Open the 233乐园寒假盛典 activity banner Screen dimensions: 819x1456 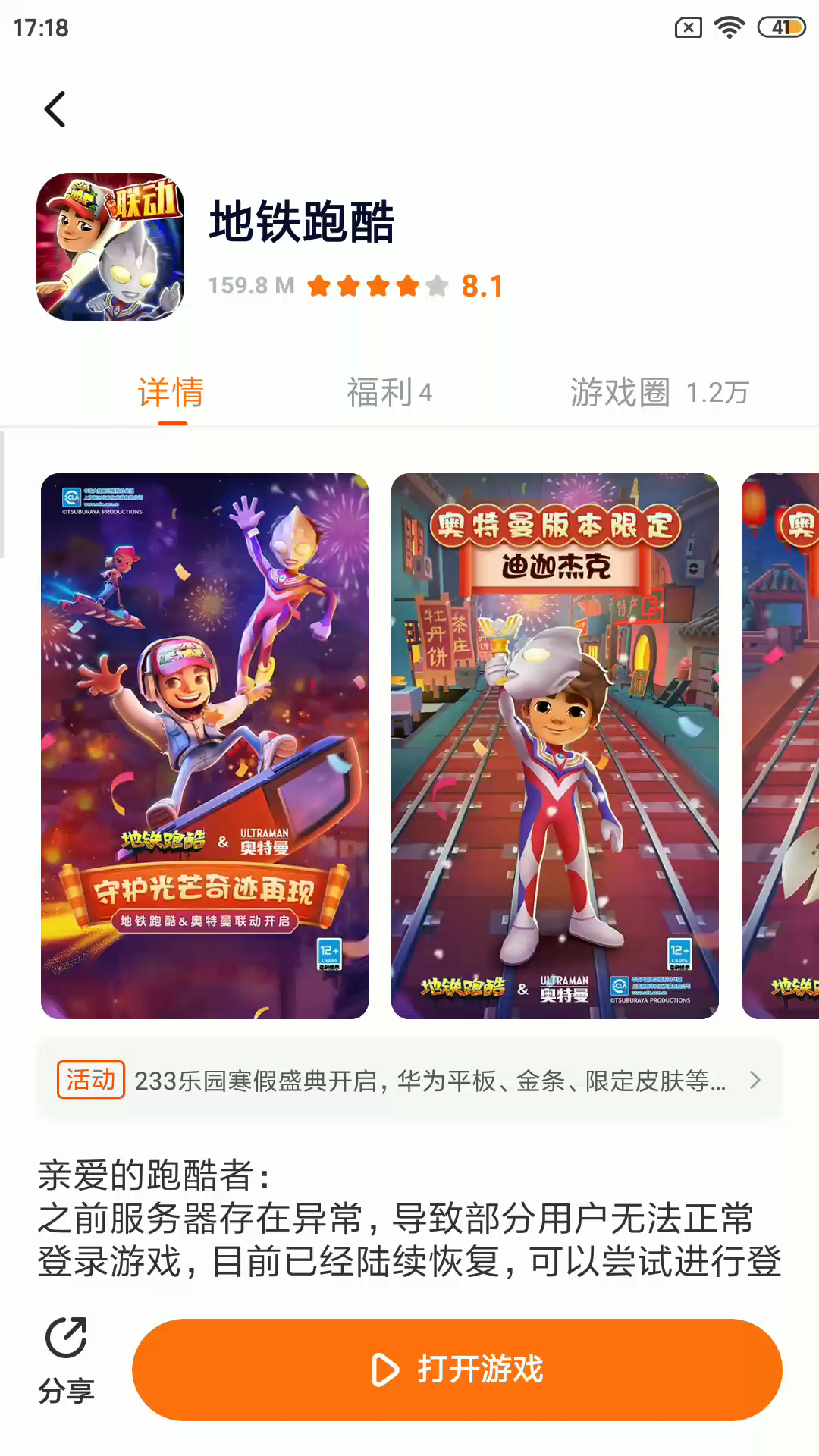409,1080
